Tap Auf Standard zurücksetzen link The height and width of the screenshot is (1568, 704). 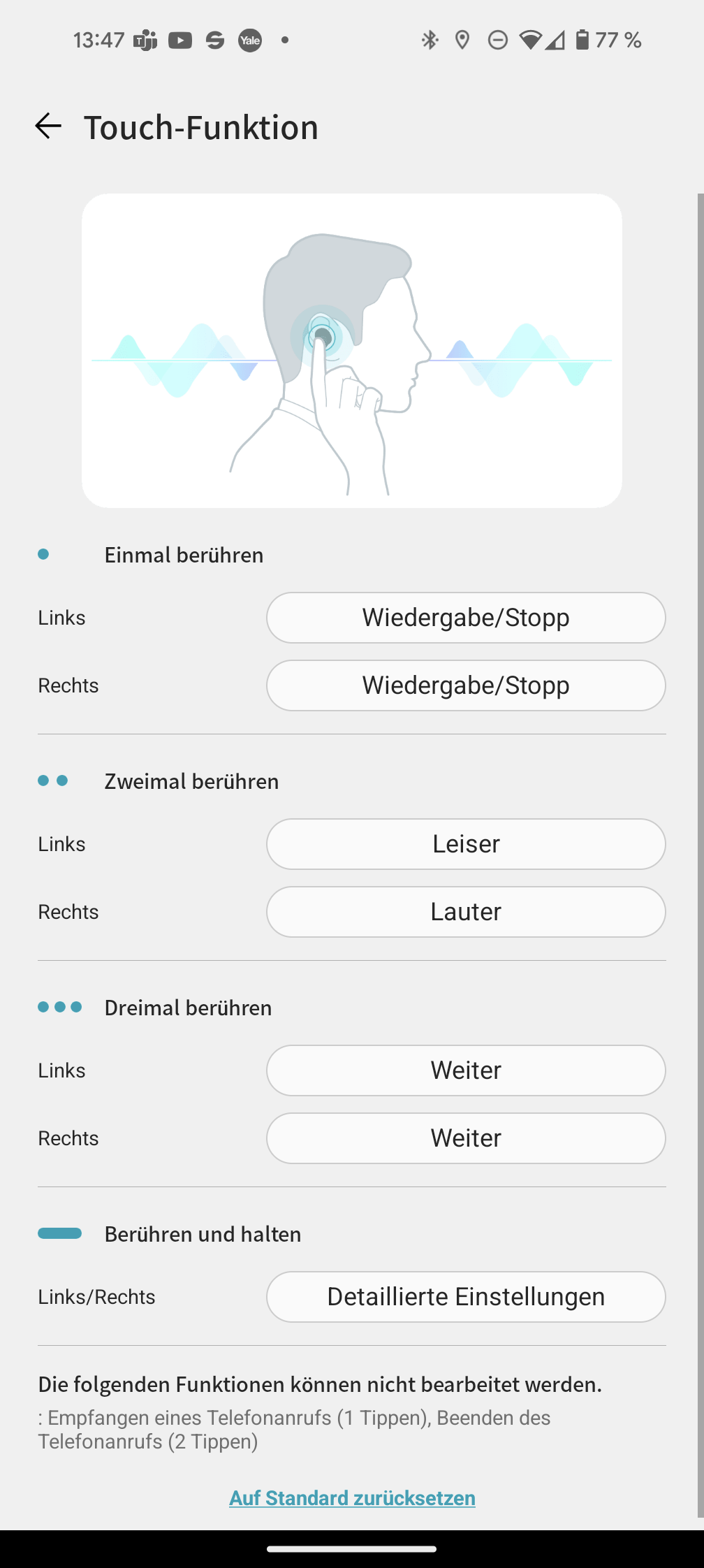click(352, 1498)
